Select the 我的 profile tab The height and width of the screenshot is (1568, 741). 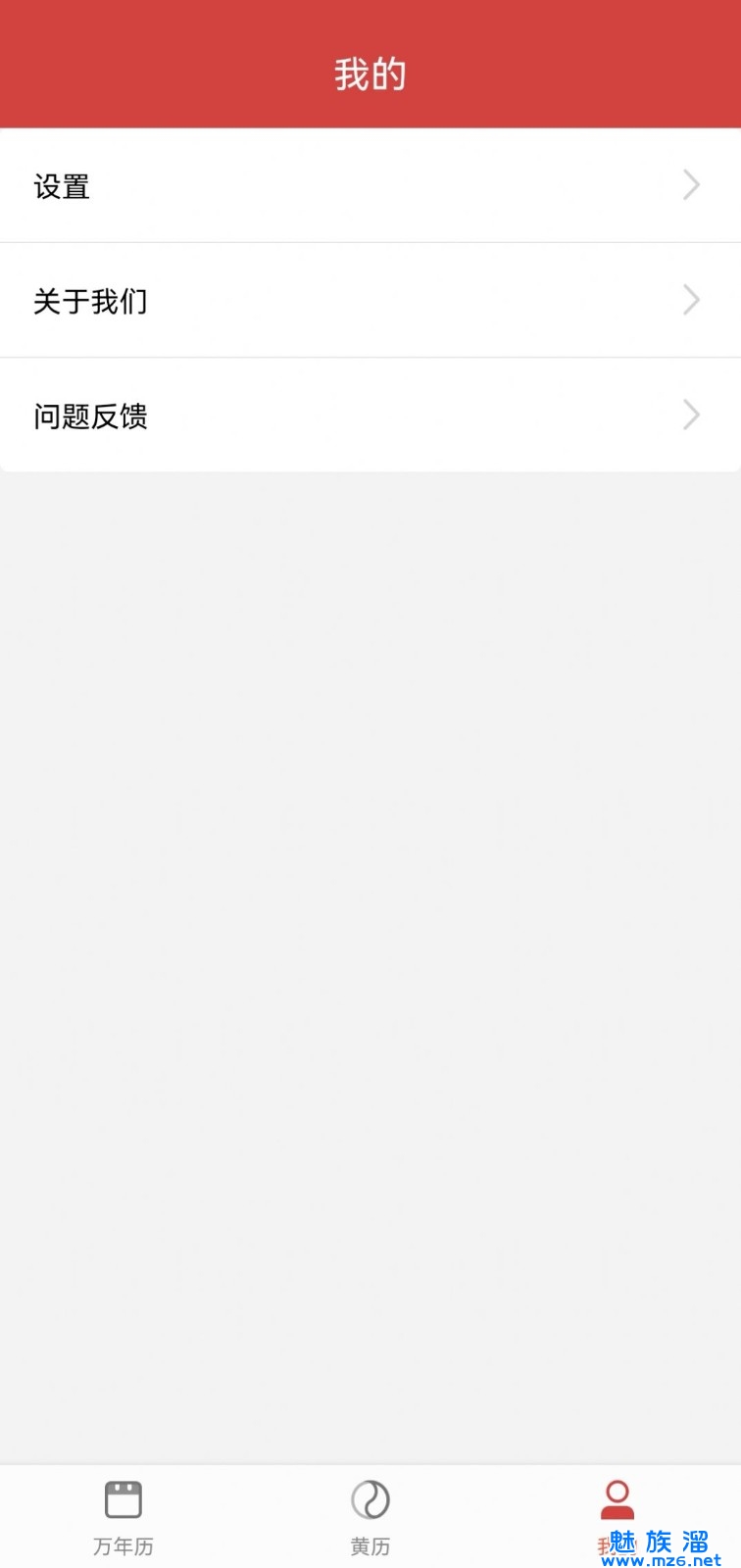617,1509
